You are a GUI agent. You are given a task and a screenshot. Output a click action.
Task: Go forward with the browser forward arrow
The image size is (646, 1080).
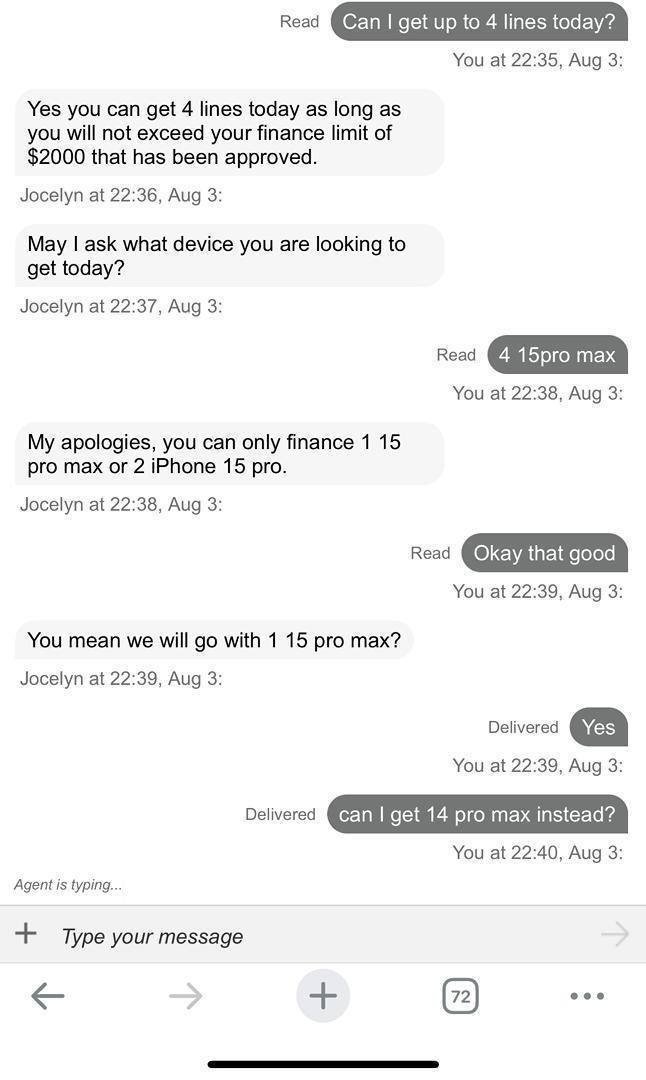186,995
